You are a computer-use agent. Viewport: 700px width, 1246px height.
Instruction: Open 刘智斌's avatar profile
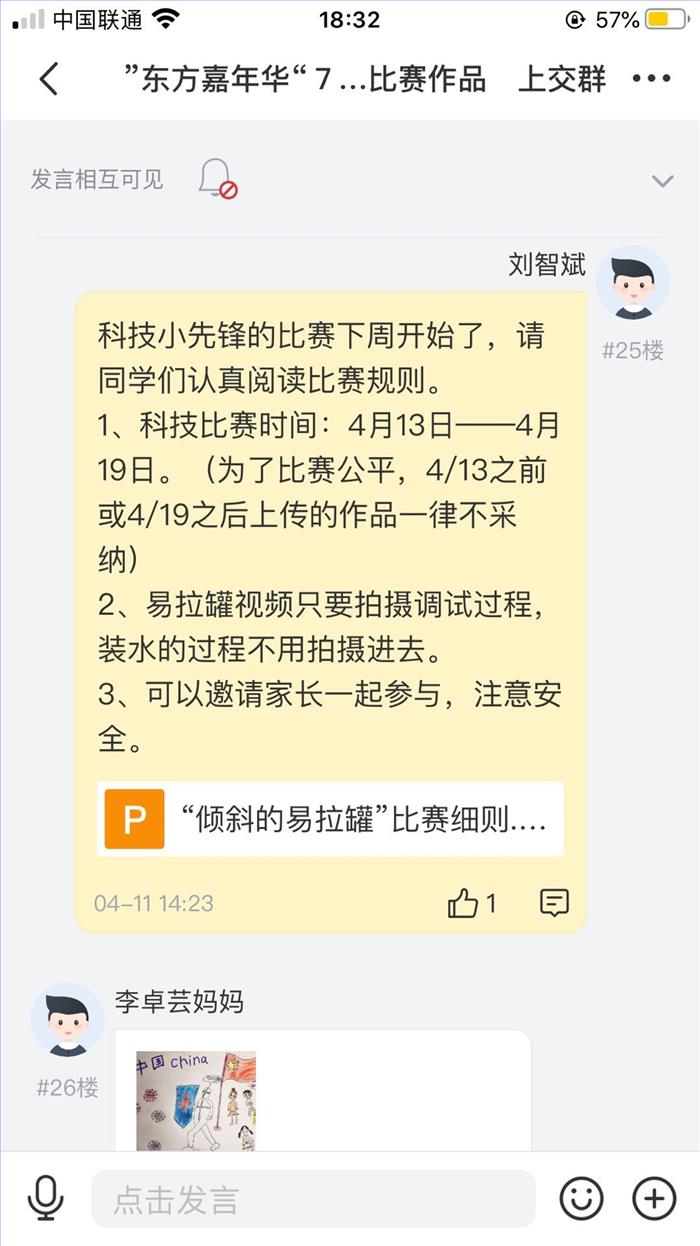coord(632,282)
